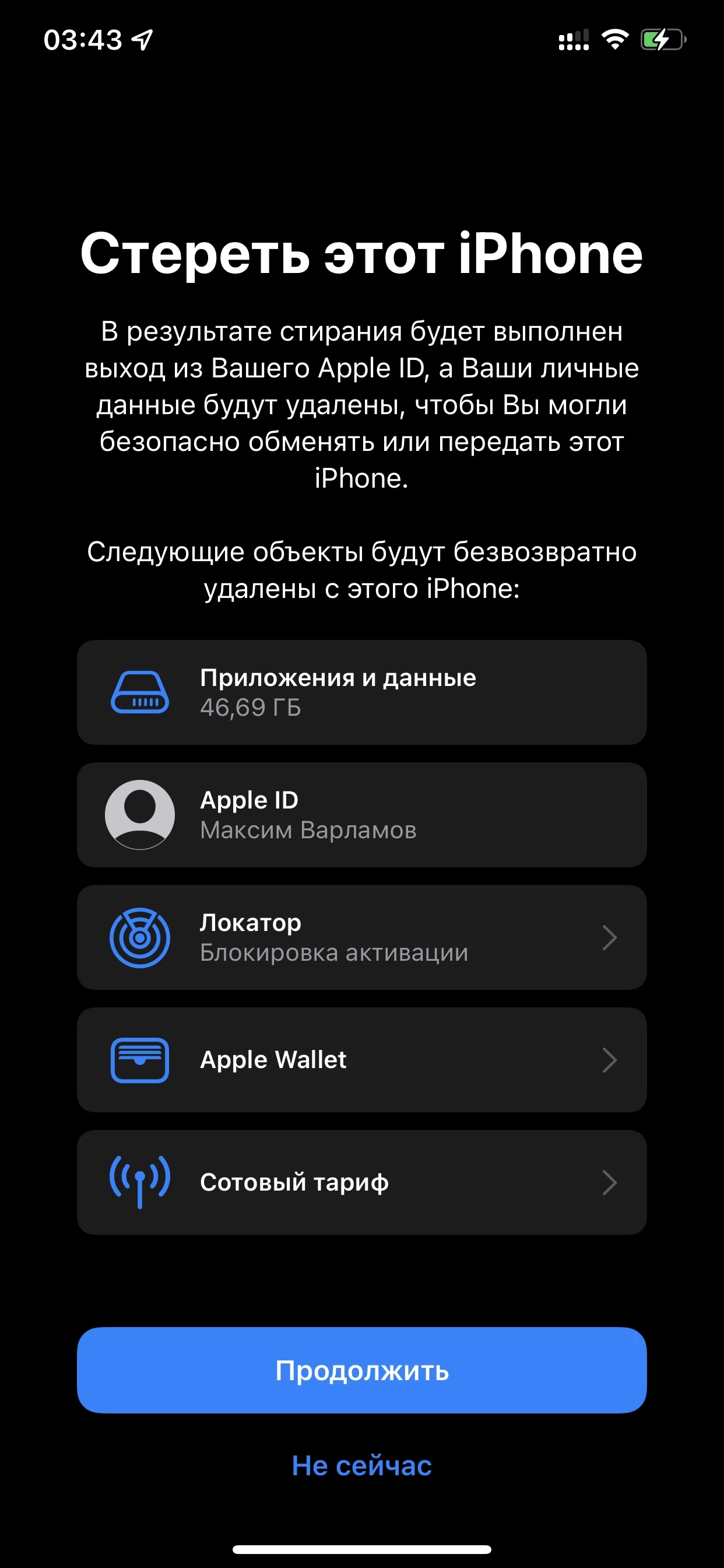The height and width of the screenshot is (1568, 724).
Task: Tap the Продолжить button
Action: point(361,1370)
